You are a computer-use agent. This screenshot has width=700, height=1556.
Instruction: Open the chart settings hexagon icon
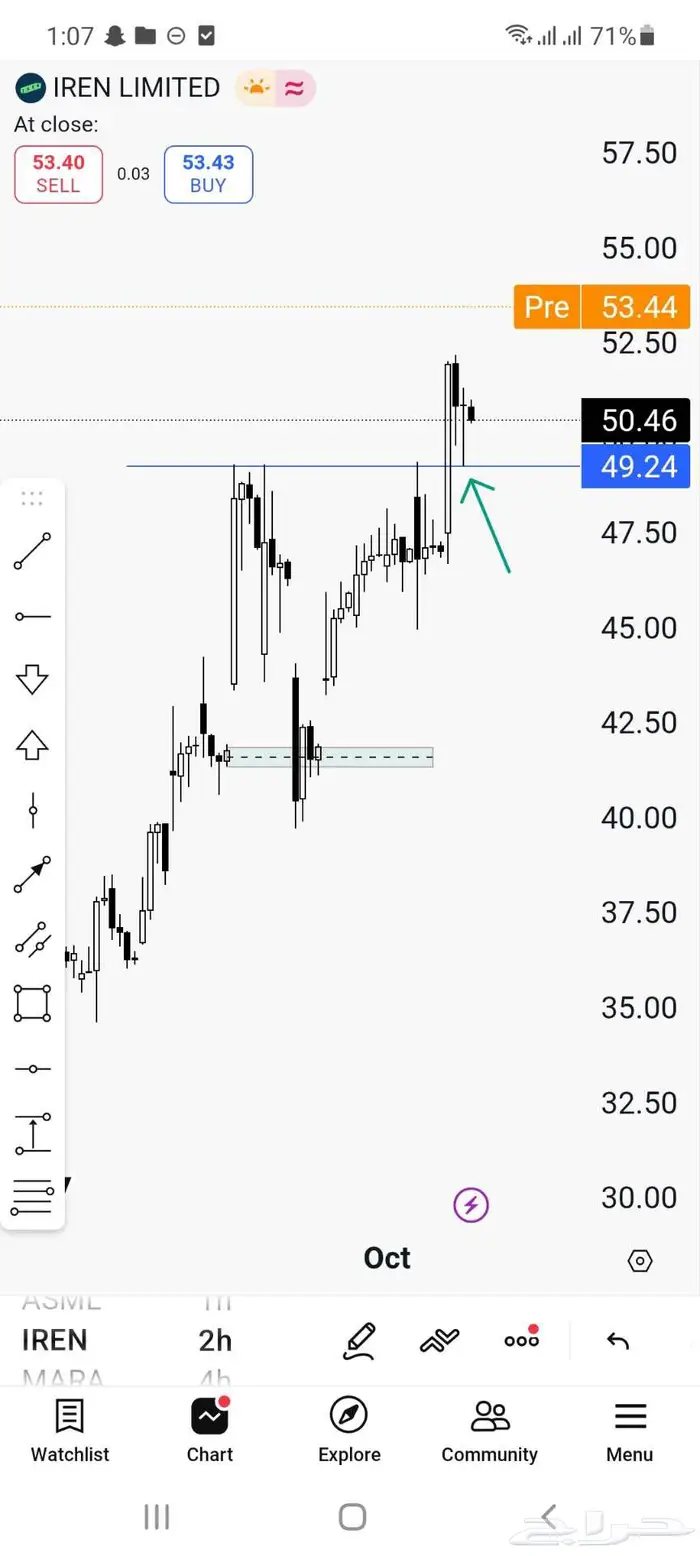(x=640, y=1260)
